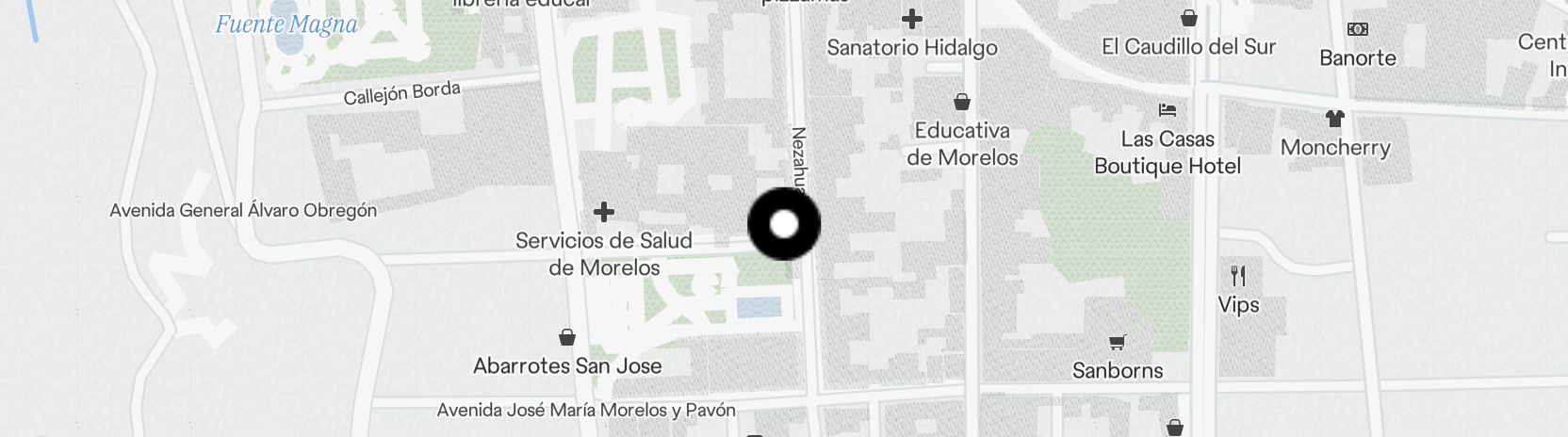Select the Abarrotes San Jose marker
The image size is (1568, 437).
pyautogui.click(x=567, y=337)
